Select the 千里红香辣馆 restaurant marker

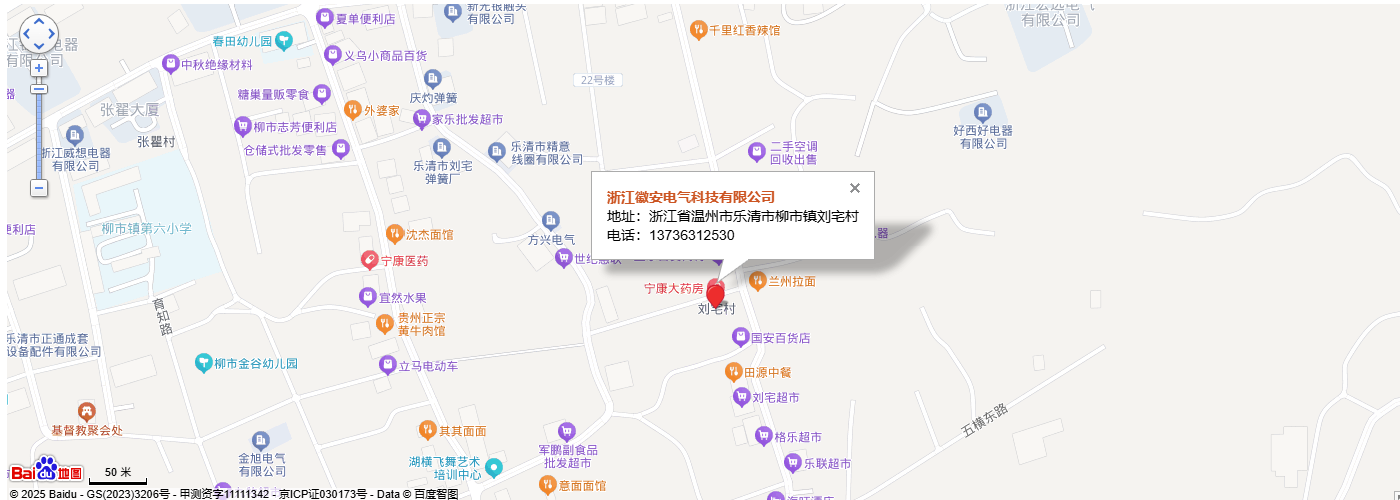tap(698, 30)
